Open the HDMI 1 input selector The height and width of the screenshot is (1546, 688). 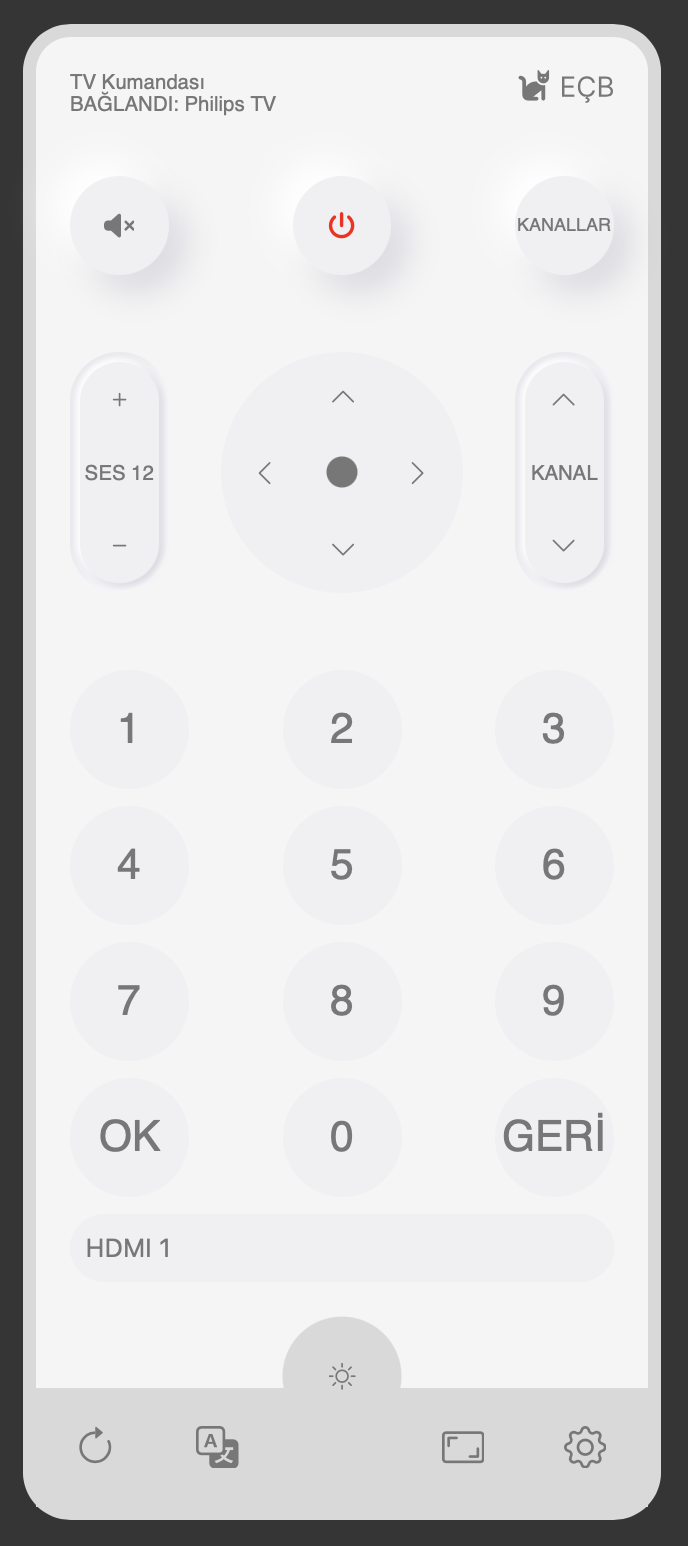tap(342, 1248)
